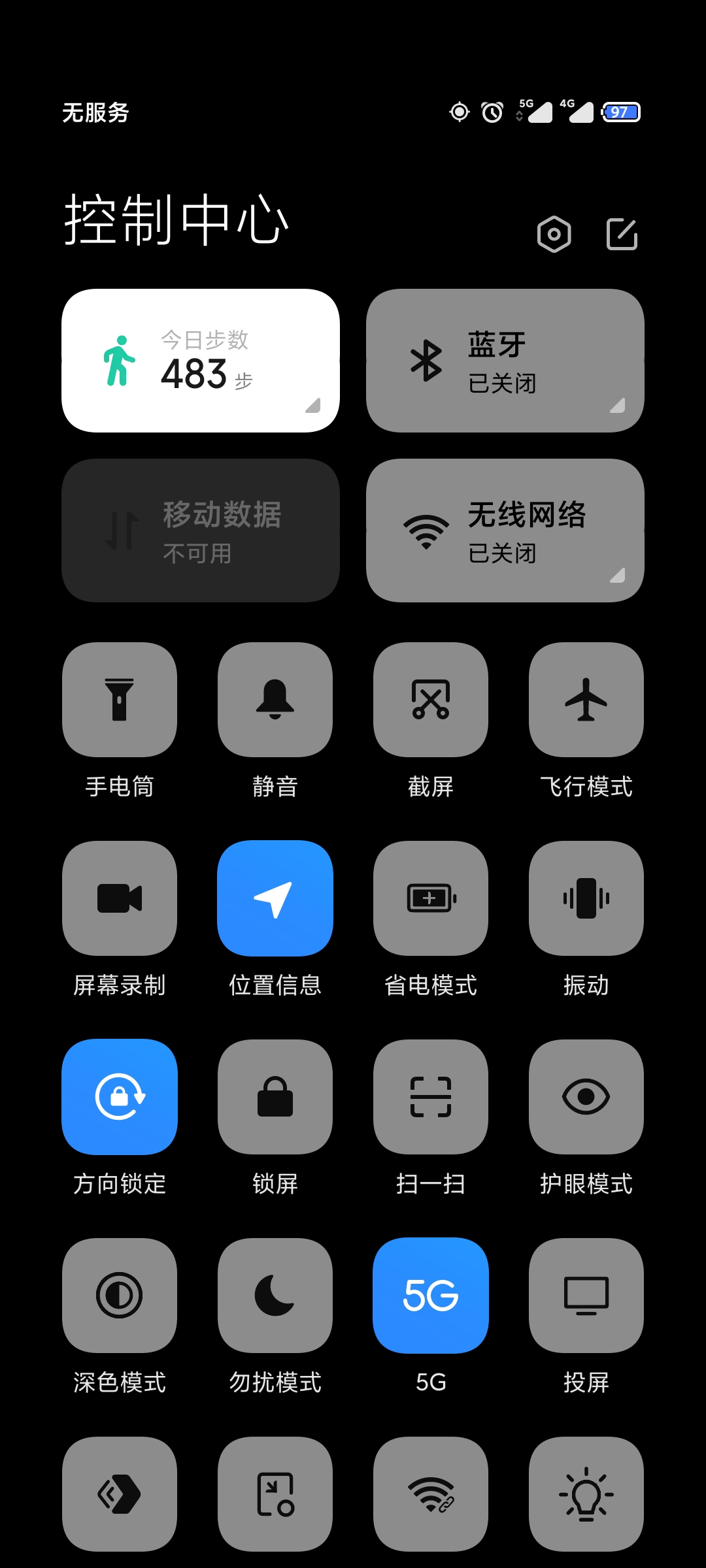706x1568 pixels.
Task: Start screen recording (屏幕录制)
Action: coord(120,898)
